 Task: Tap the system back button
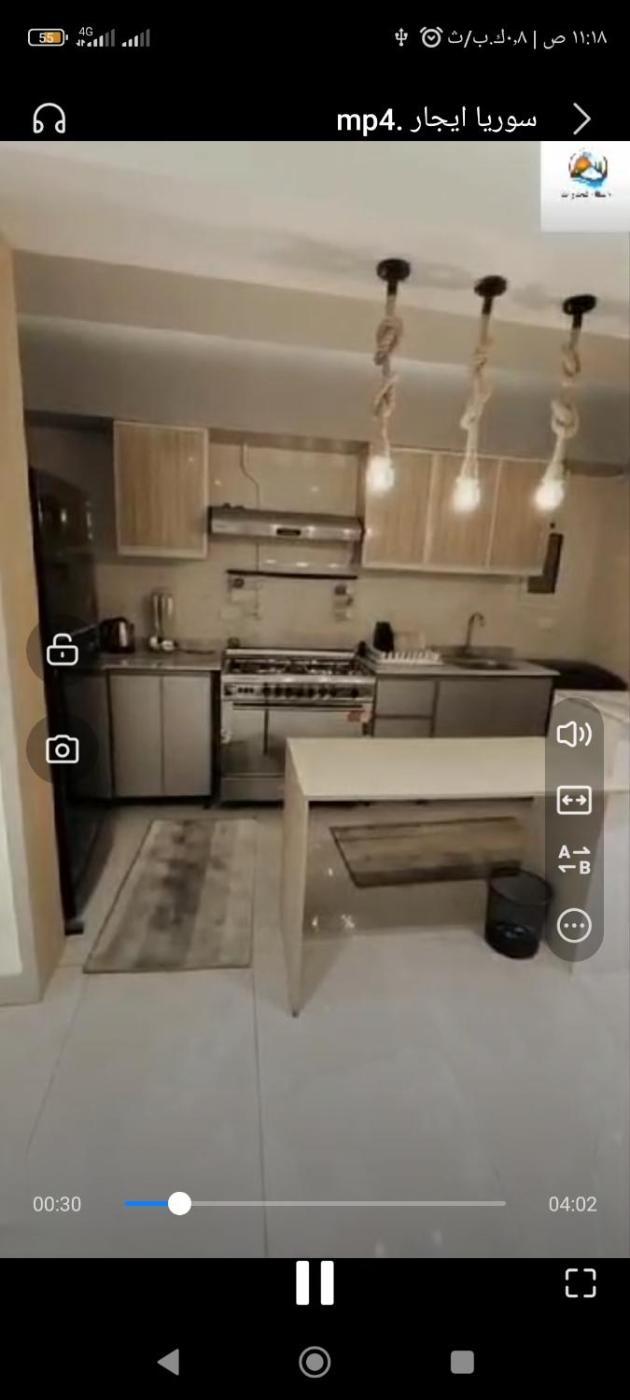[x=168, y=1361]
